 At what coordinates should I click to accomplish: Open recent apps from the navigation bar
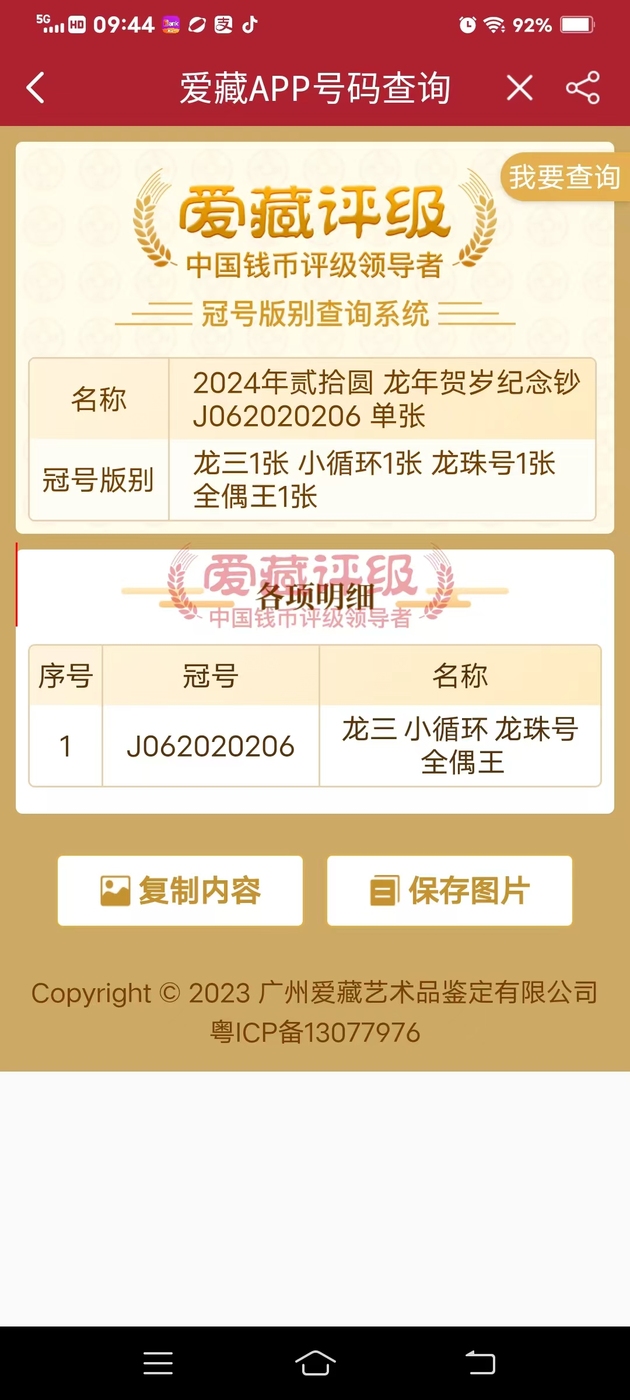coord(158,1362)
